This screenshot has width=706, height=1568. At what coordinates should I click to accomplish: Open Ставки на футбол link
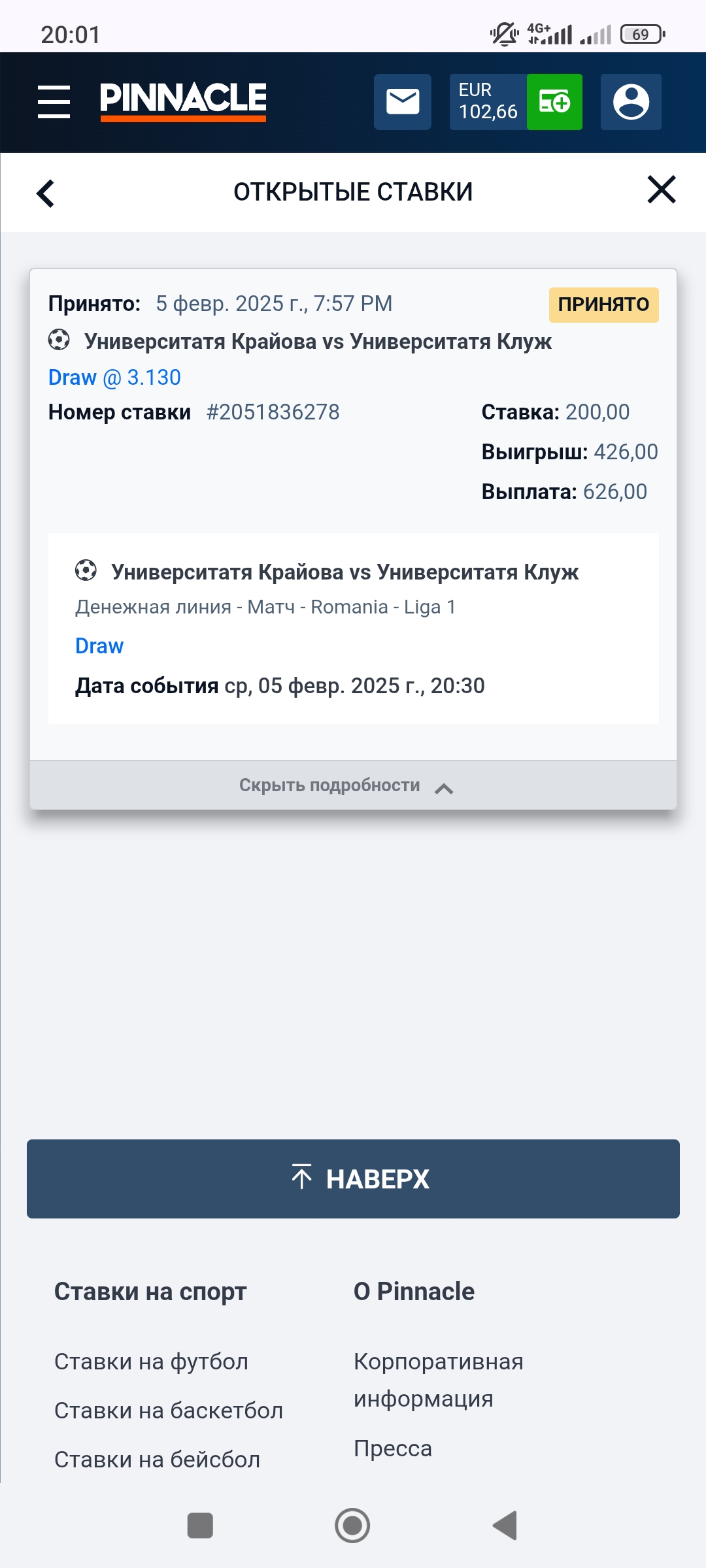[x=151, y=1362]
